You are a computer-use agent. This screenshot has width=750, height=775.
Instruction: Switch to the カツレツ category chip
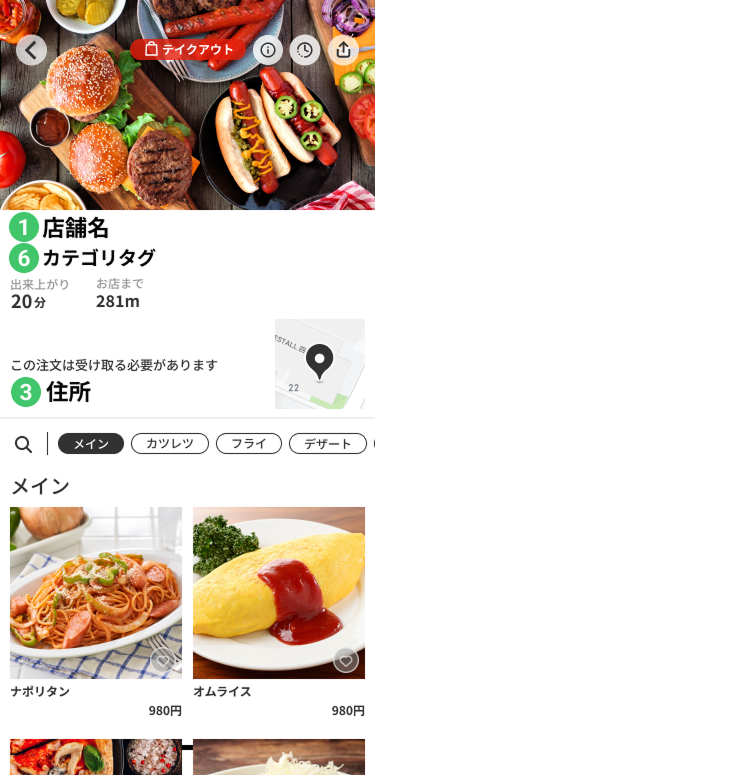[x=170, y=444]
